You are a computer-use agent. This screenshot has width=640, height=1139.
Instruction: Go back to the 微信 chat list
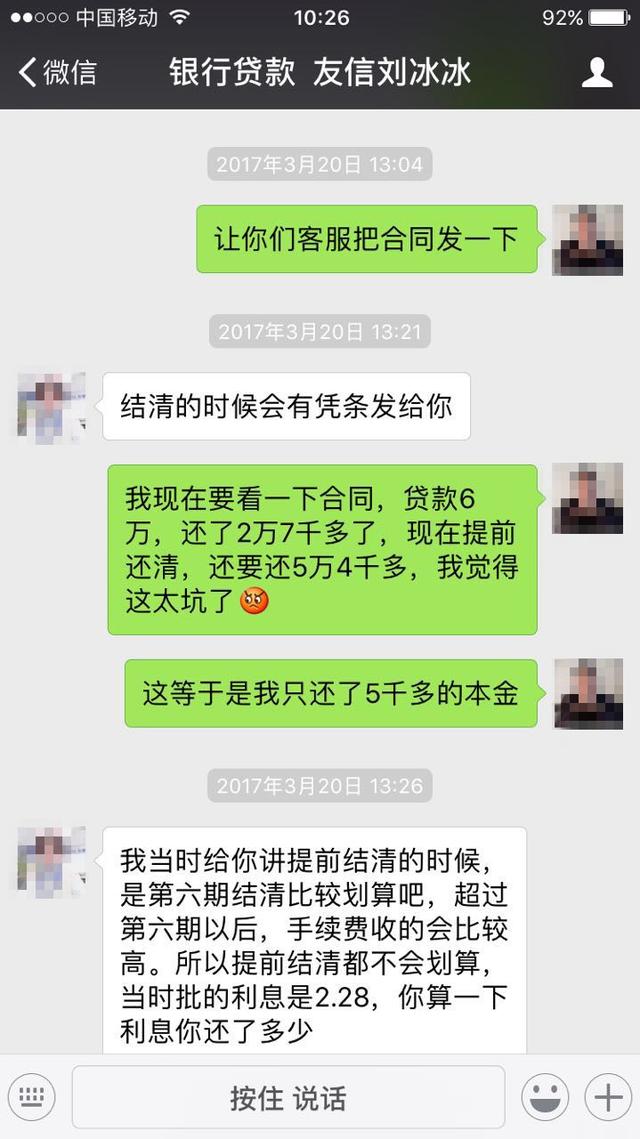click(58, 73)
